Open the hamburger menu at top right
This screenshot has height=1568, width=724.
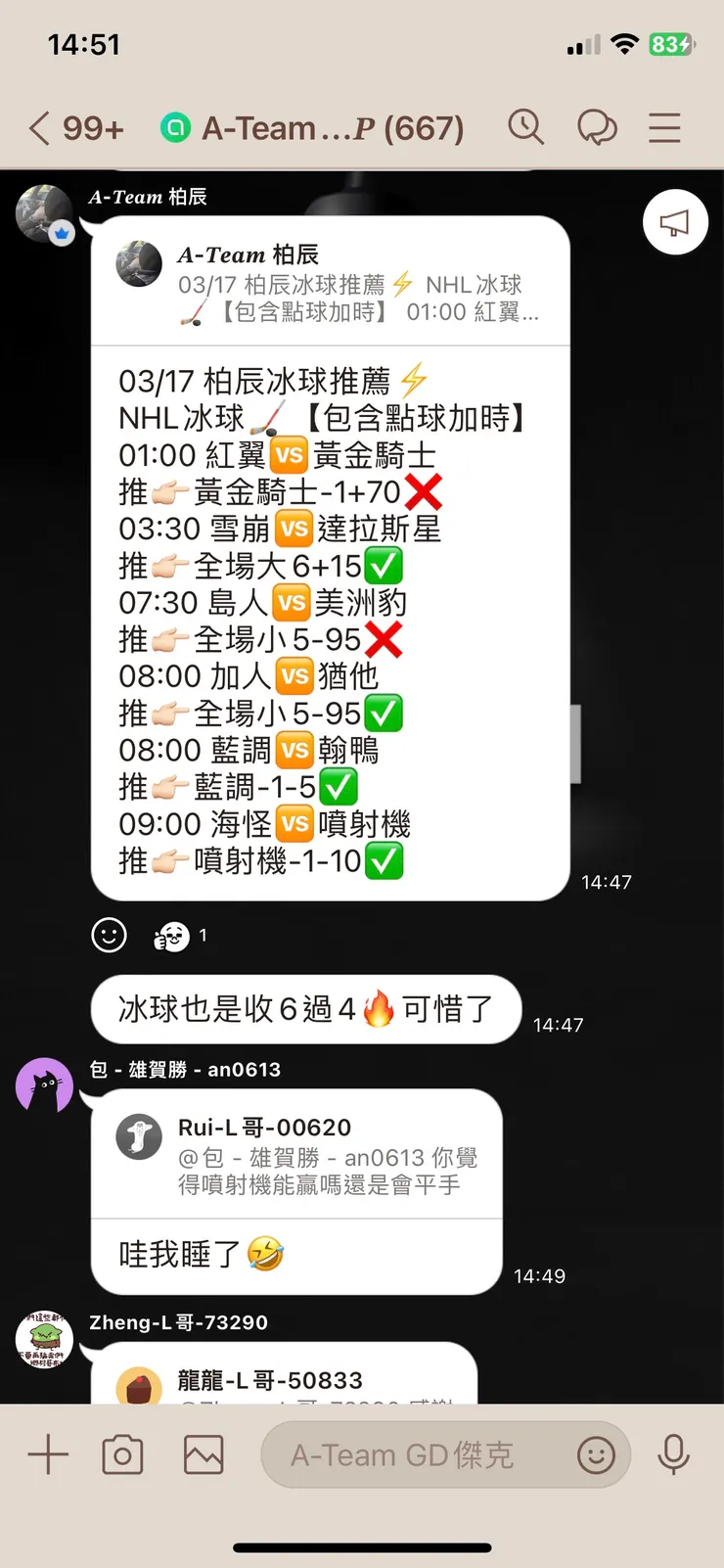[664, 127]
